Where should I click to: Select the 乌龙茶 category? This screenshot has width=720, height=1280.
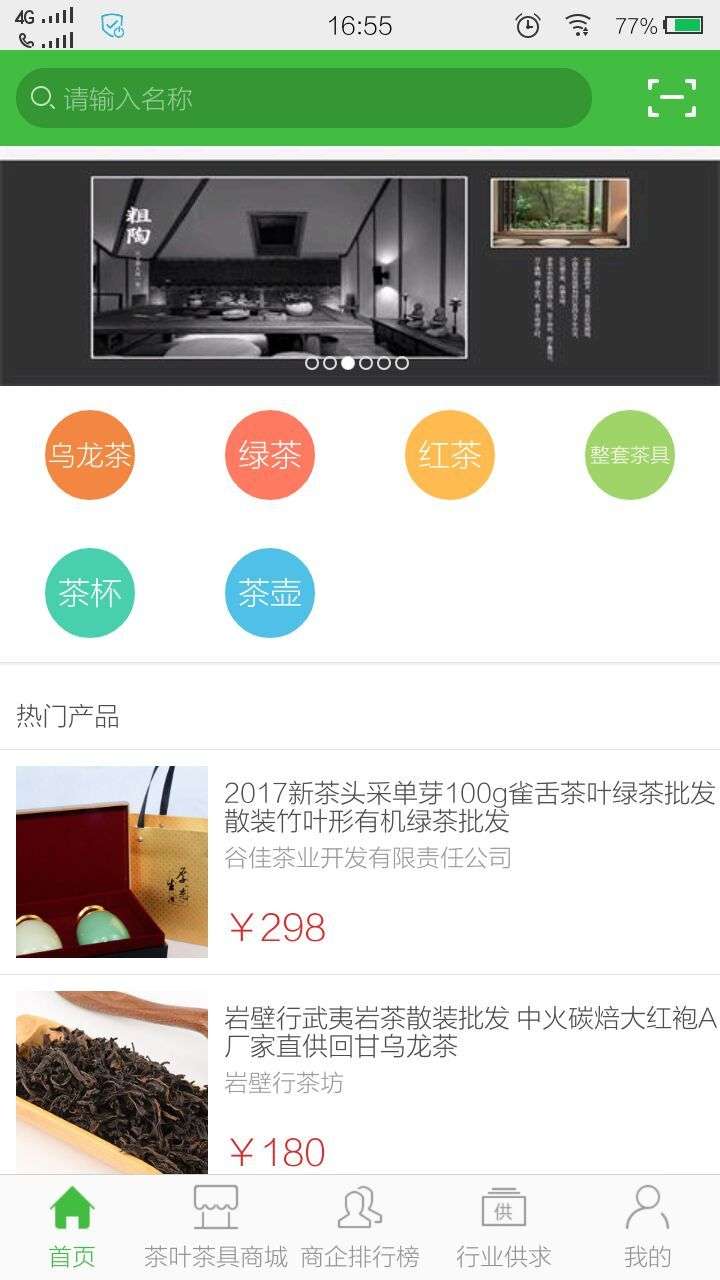click(90, 455)
